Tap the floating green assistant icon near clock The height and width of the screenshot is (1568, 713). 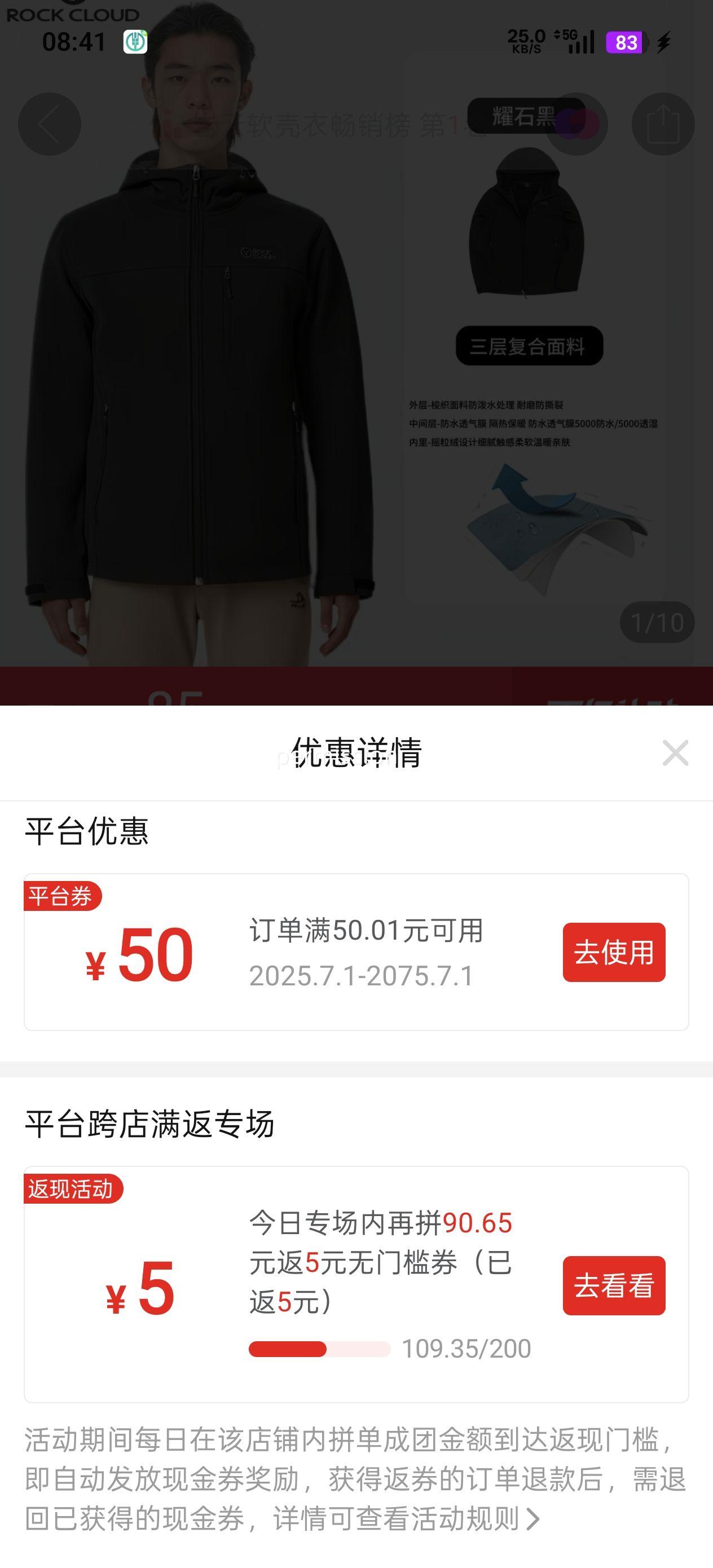pyautogui.click(x=135, y=42)
